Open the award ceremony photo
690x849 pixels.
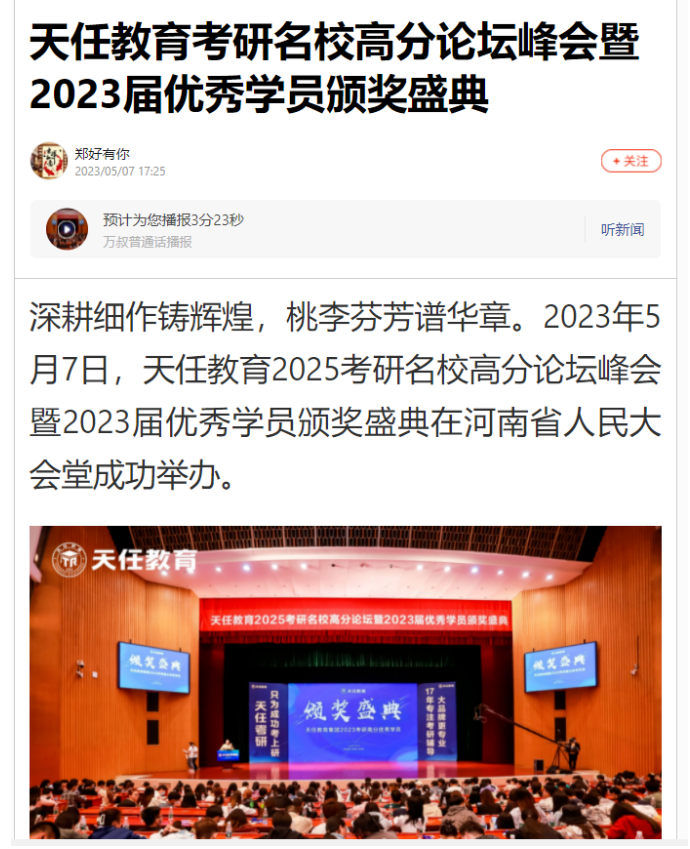click(345, 682)
